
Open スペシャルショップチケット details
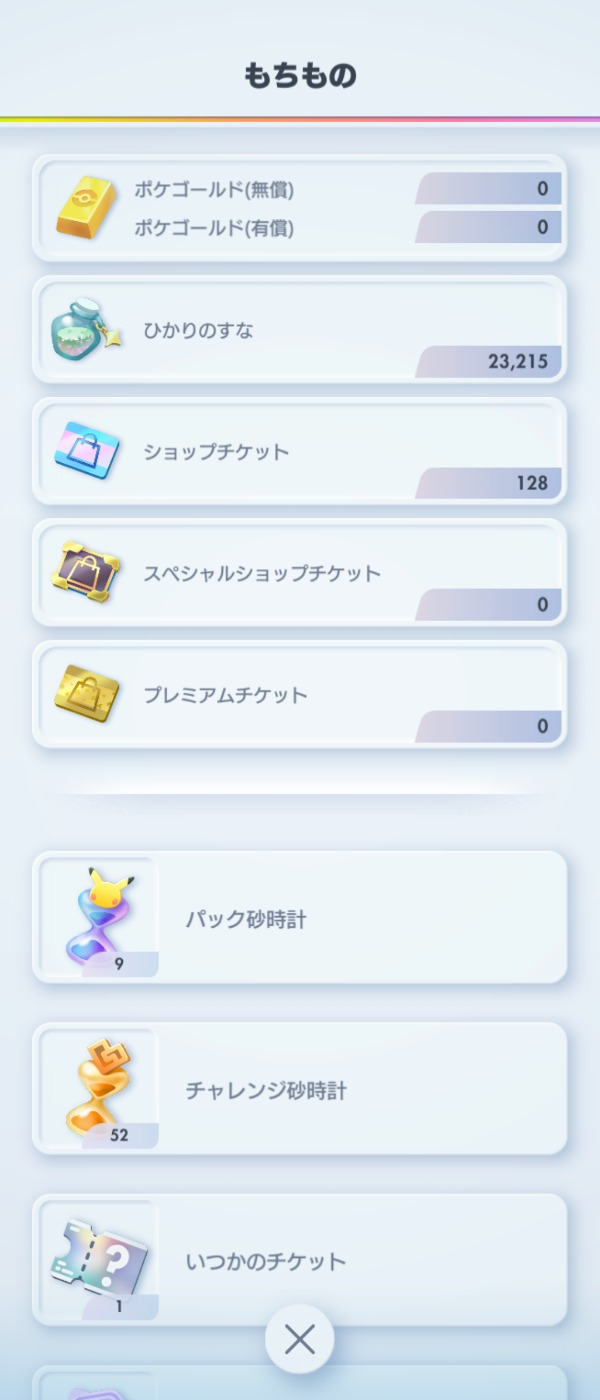[x=299, y=573]
